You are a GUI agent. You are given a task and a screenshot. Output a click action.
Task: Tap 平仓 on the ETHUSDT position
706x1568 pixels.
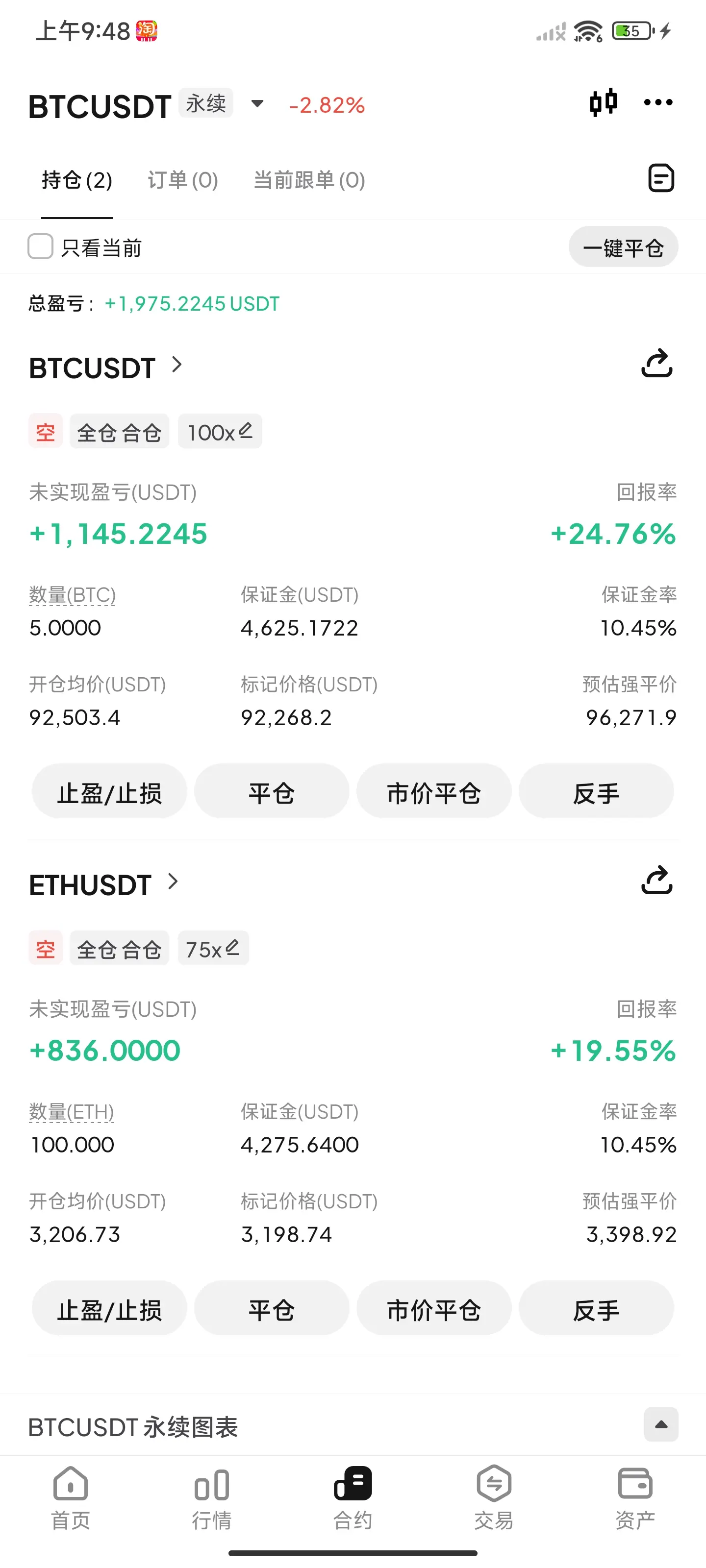(272, 1308)
